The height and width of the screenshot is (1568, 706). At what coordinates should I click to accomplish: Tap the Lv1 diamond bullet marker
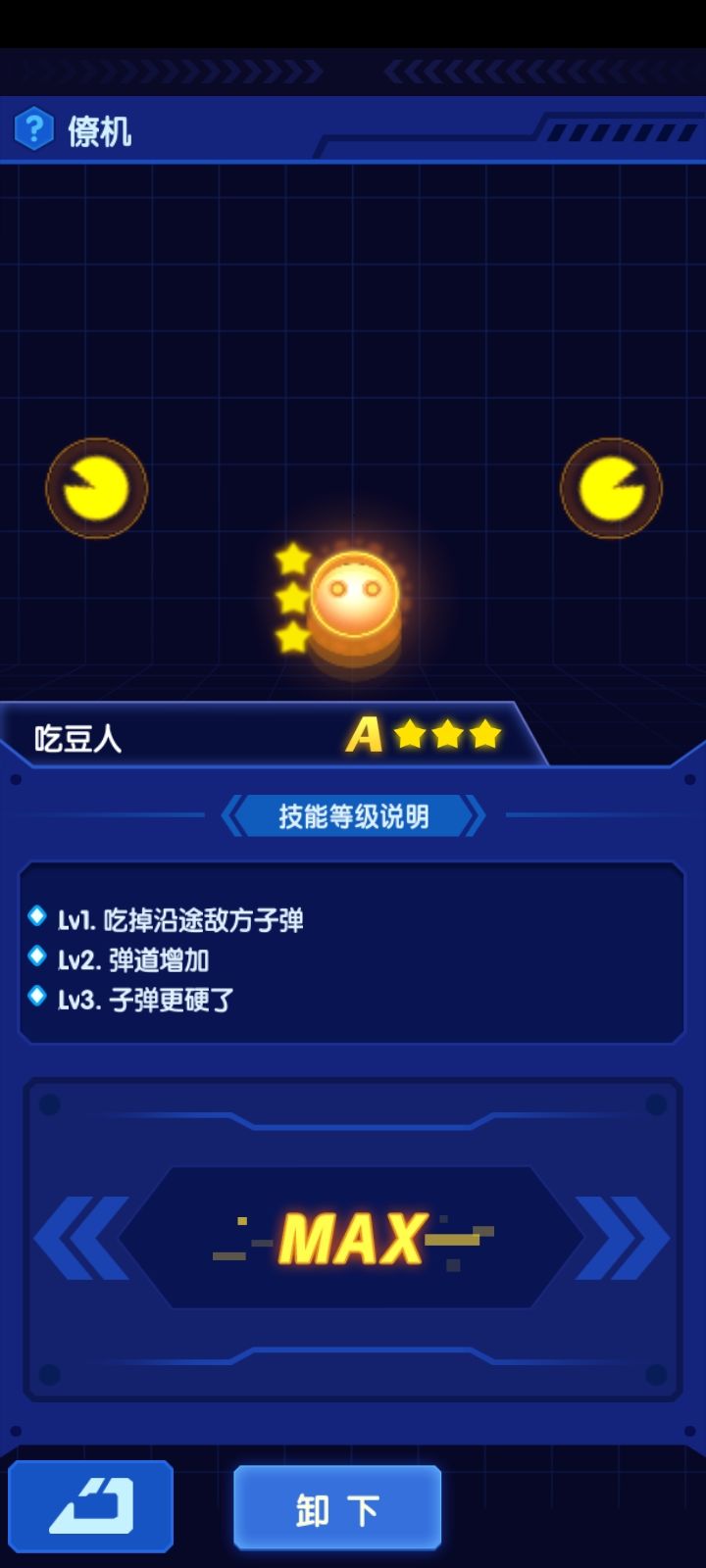[36, 916]
